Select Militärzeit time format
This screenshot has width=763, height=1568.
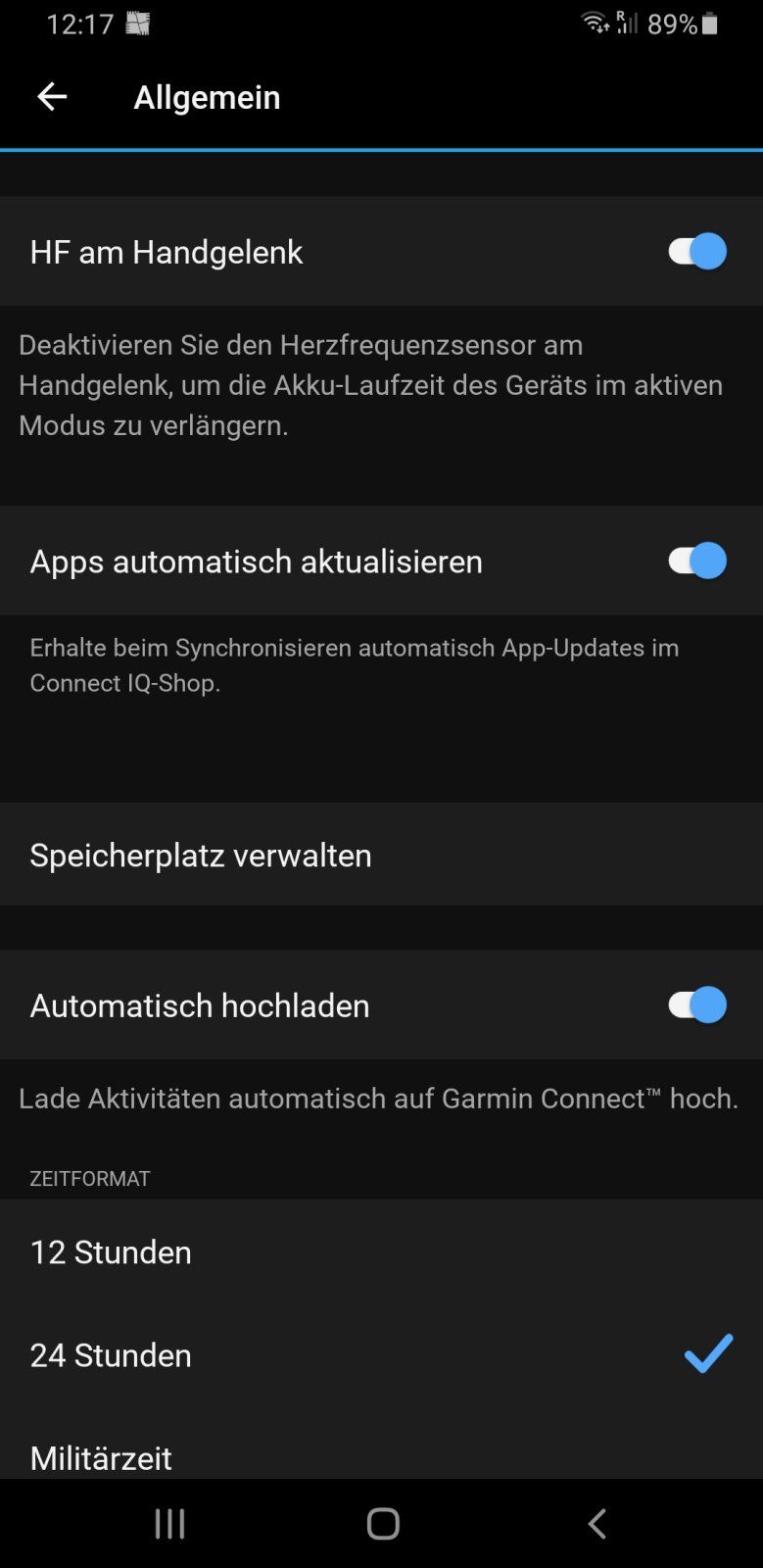(381, 1455)
